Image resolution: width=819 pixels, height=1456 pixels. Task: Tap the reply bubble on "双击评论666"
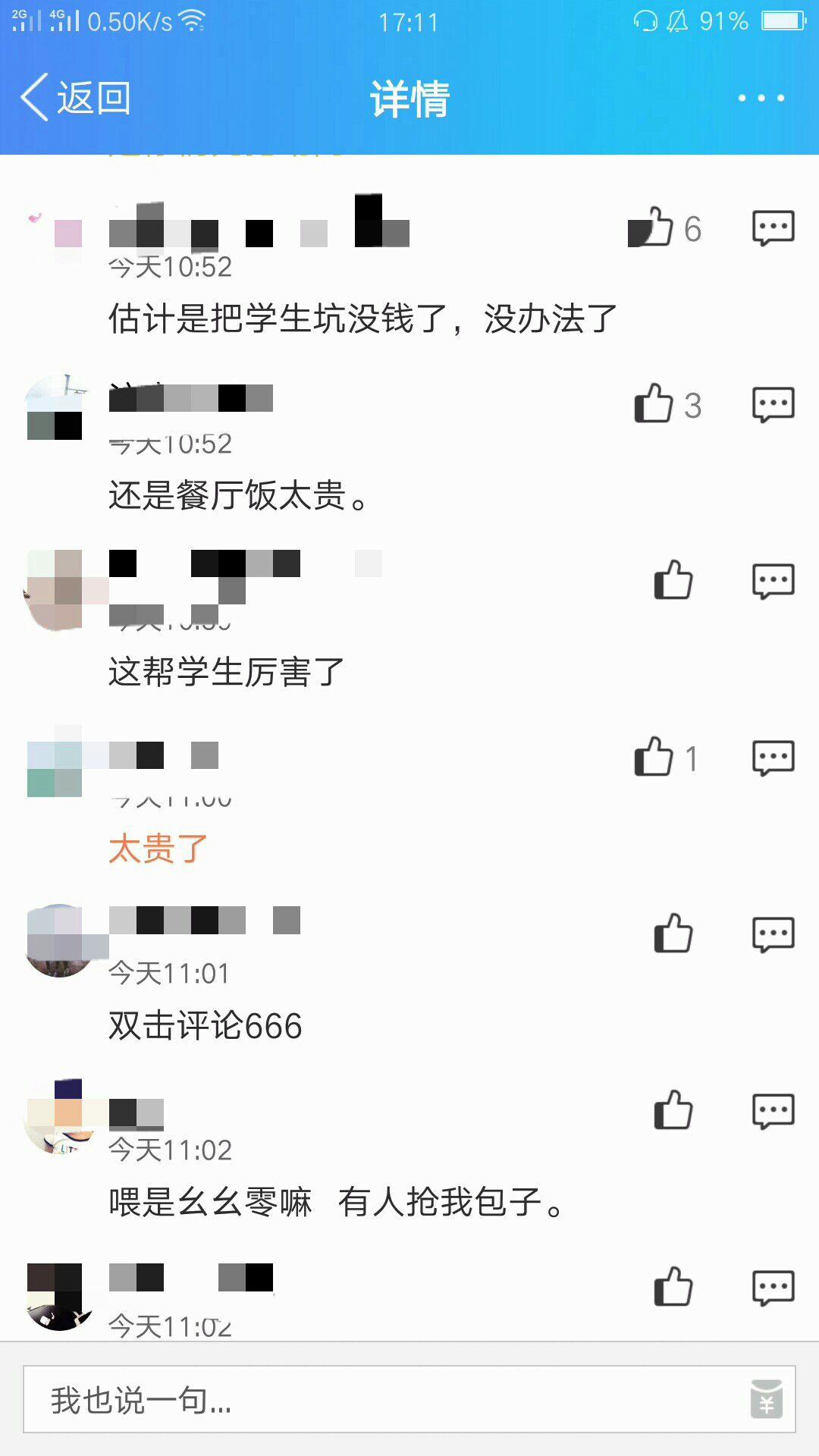click(x=772, y=935)
